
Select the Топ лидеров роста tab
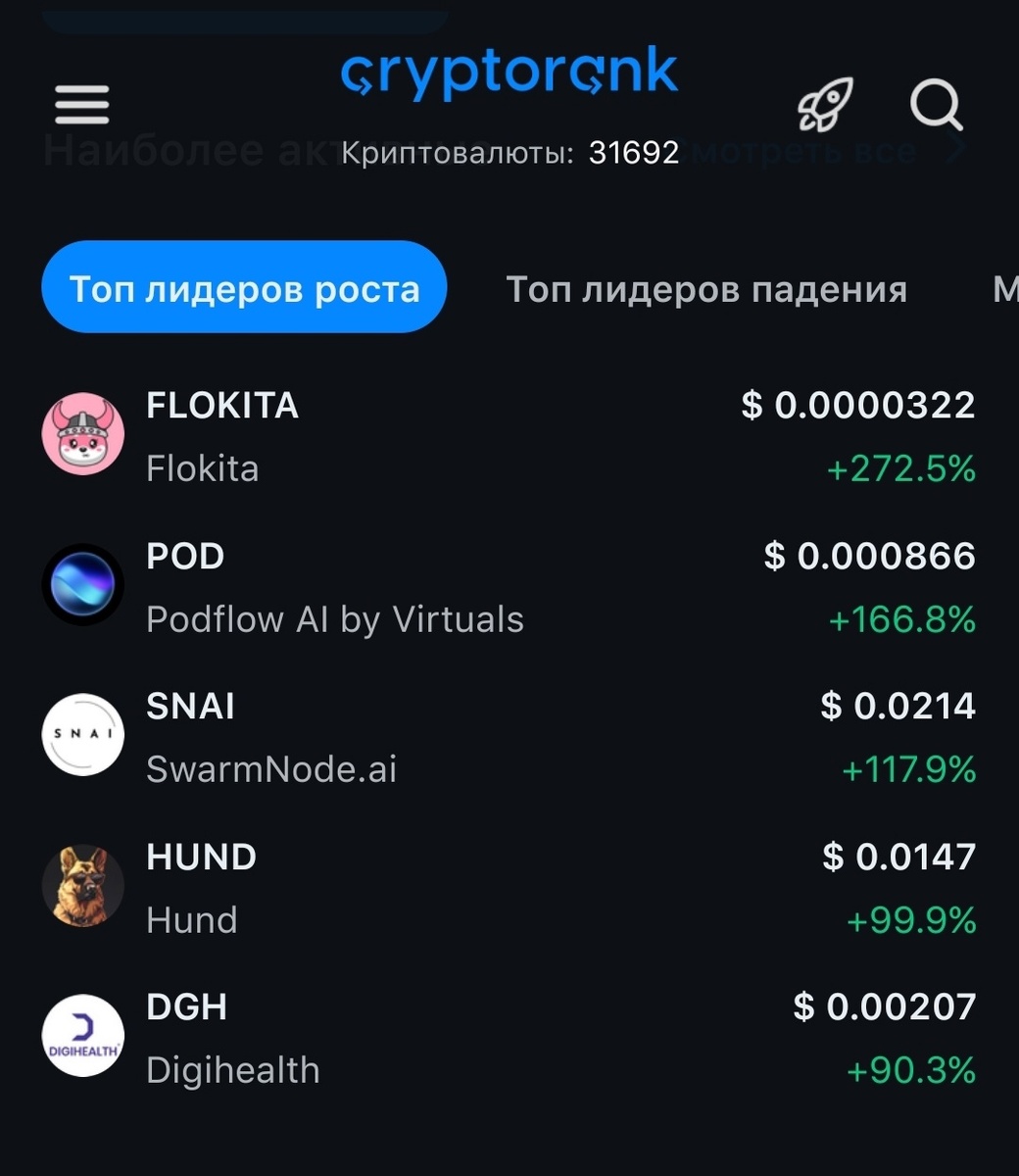244,288
